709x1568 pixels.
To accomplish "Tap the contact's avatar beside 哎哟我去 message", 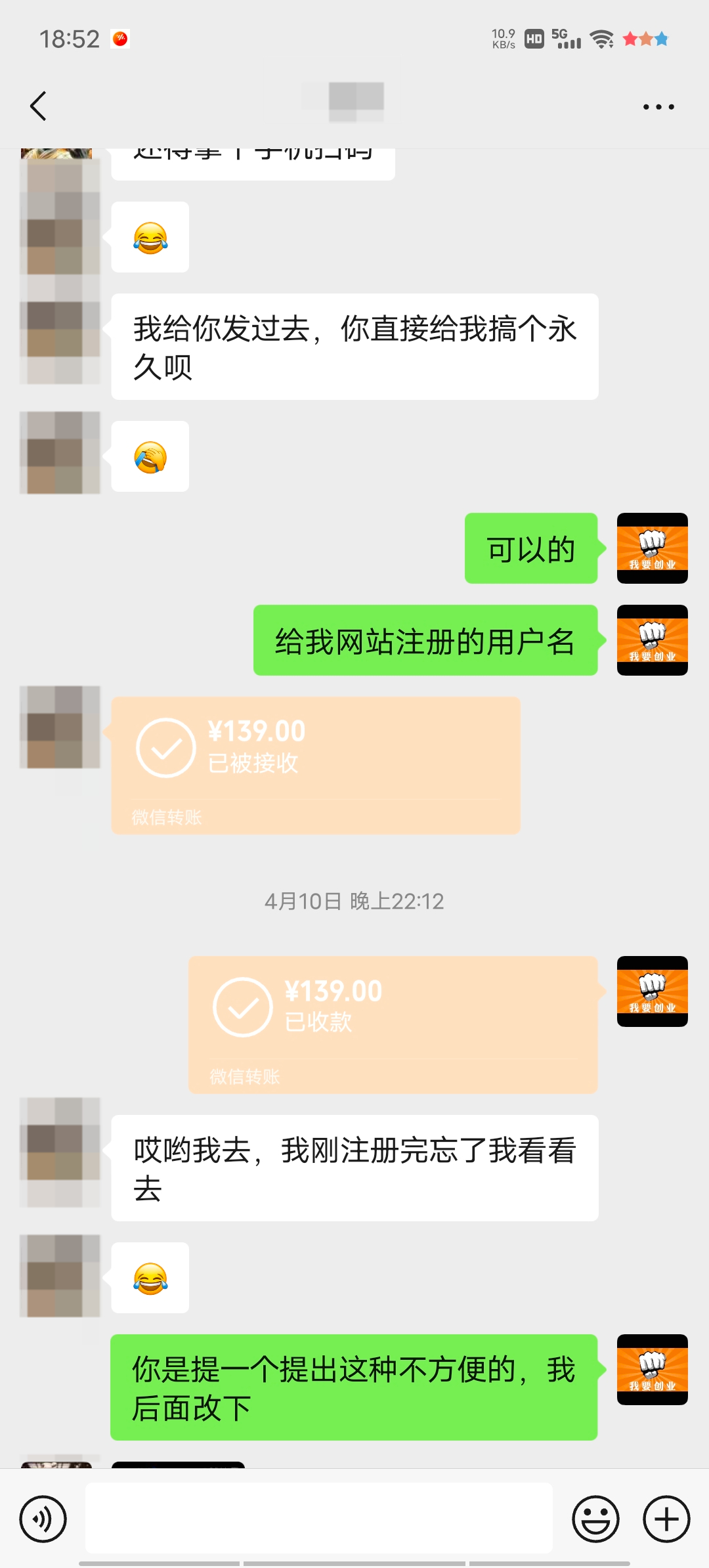I will coord(60,1152).
